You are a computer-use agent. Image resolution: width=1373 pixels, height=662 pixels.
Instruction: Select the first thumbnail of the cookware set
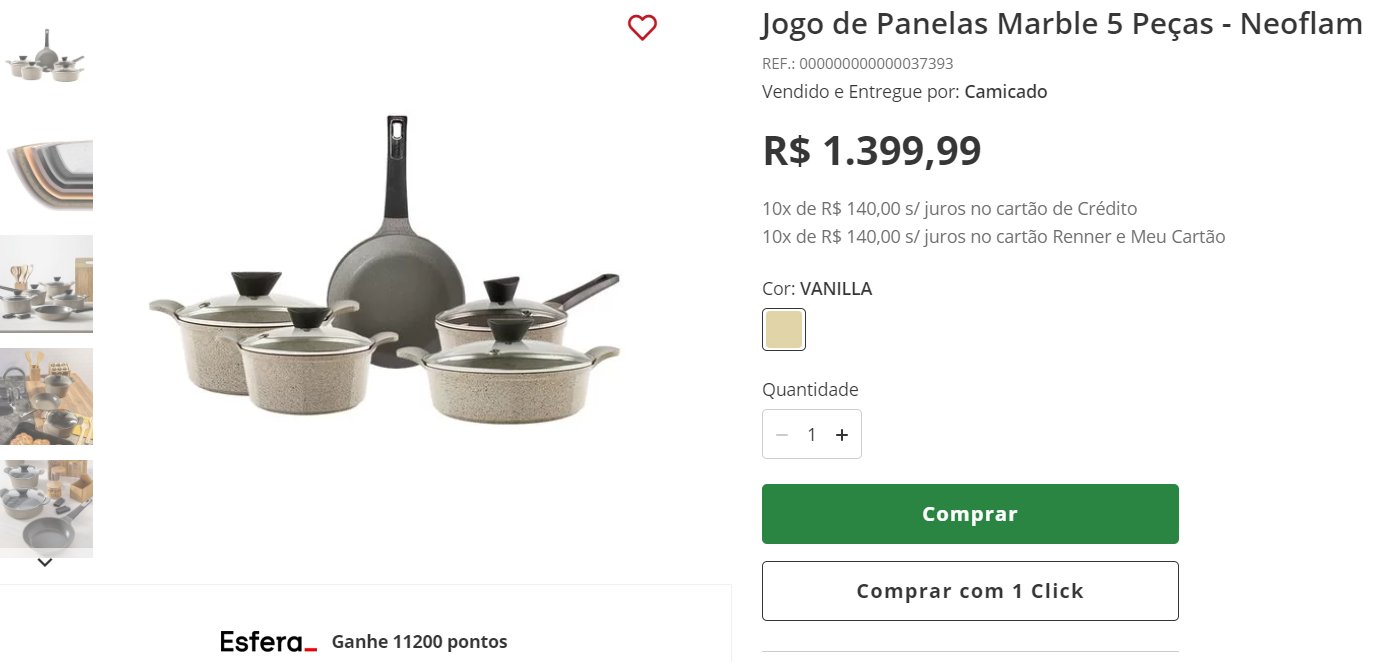(46, 56)
